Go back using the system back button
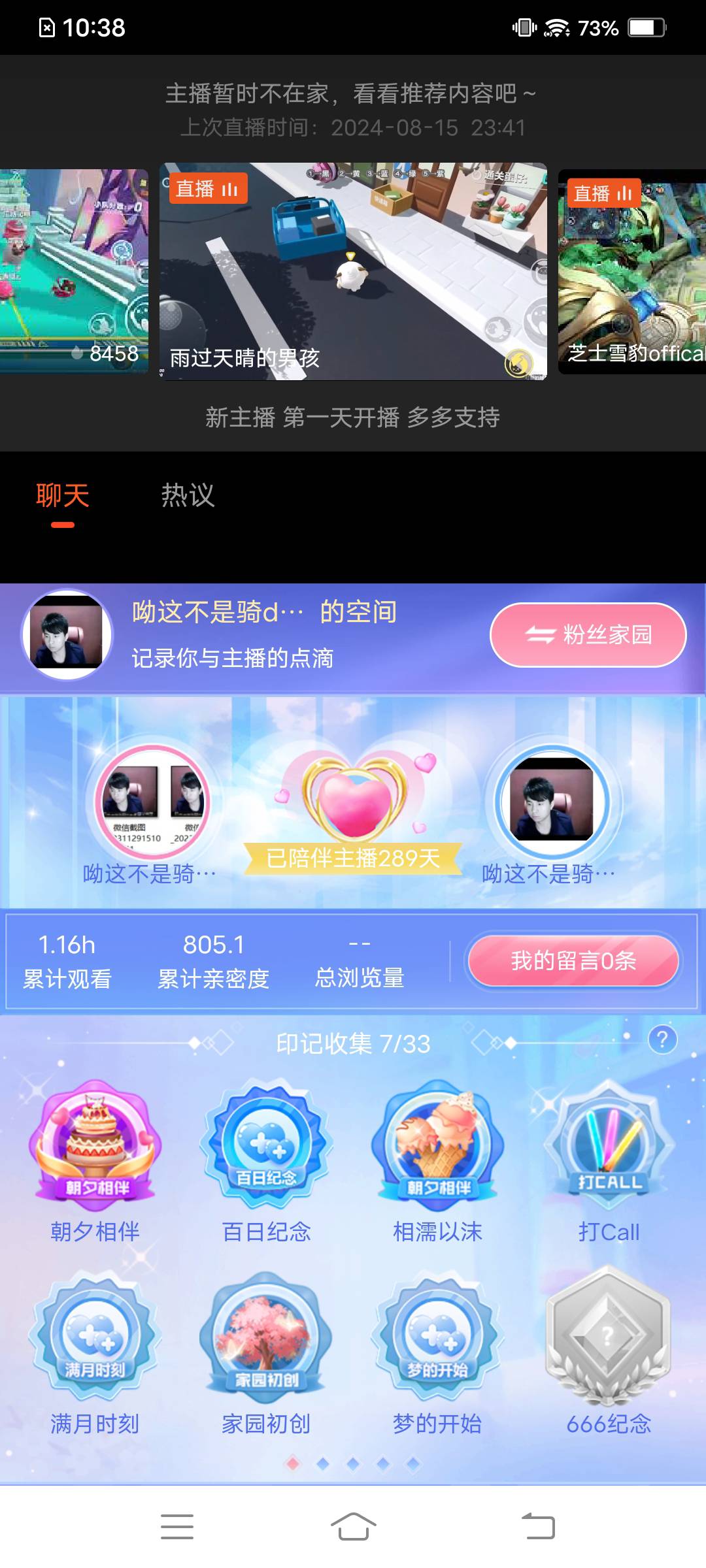Image resolution: width=706 pixels, height=1568 pixels. (x=538, y=1526)
